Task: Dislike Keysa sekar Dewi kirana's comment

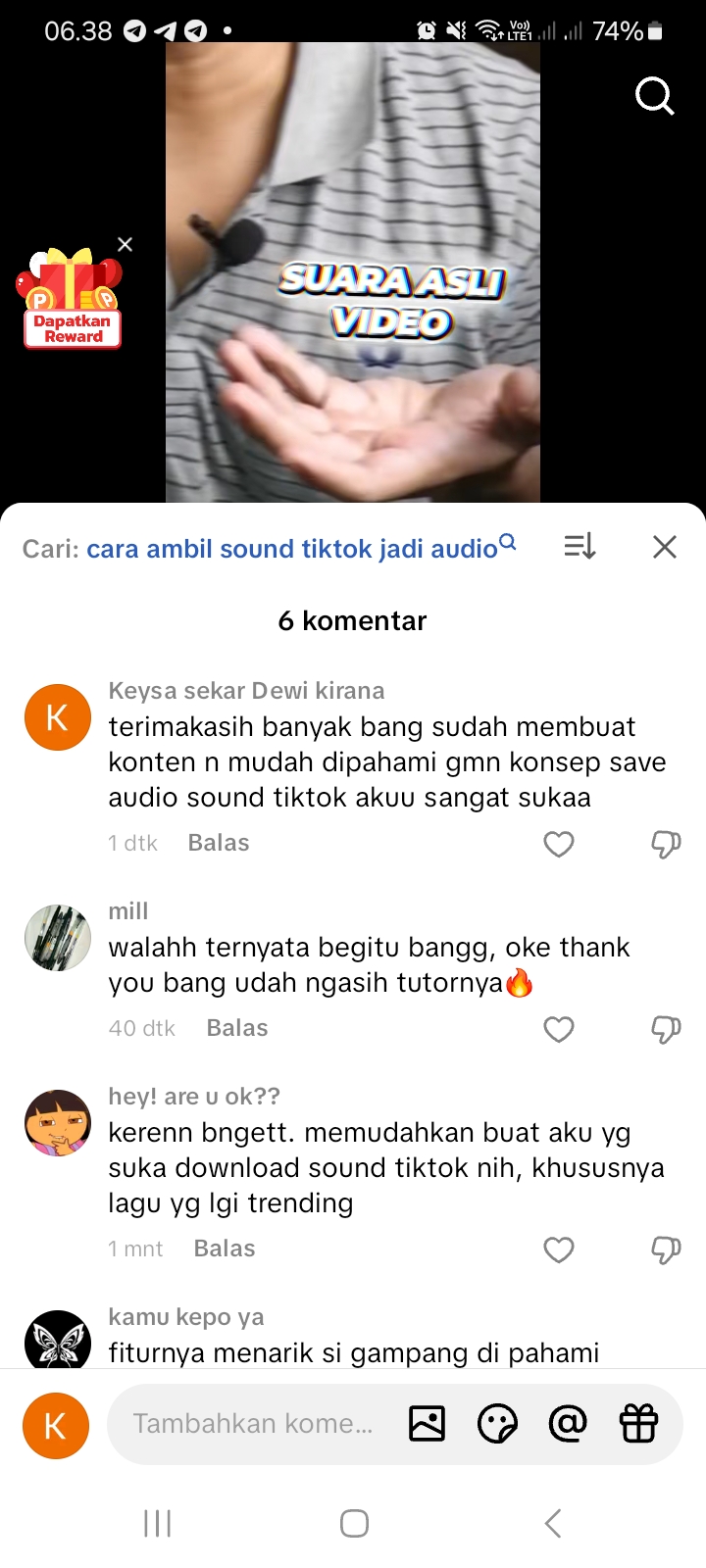Action: click(666, 844)
